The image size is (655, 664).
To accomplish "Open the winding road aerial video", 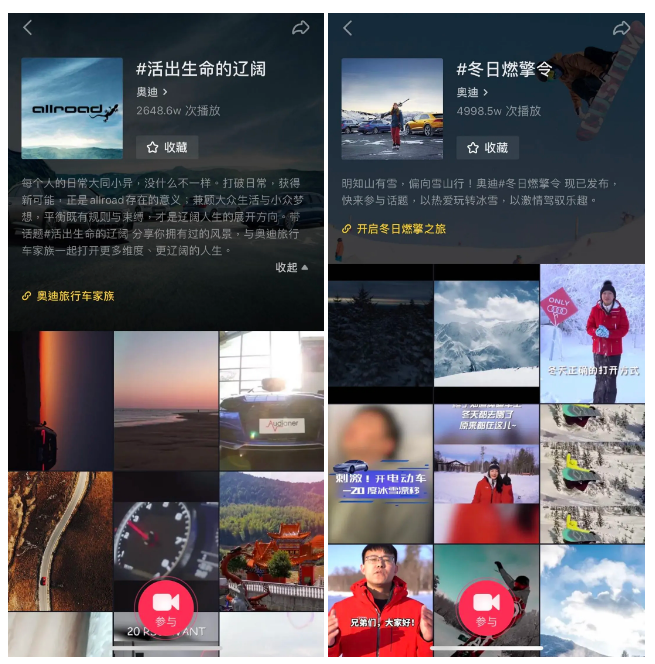I will click(x=60, y=540).
